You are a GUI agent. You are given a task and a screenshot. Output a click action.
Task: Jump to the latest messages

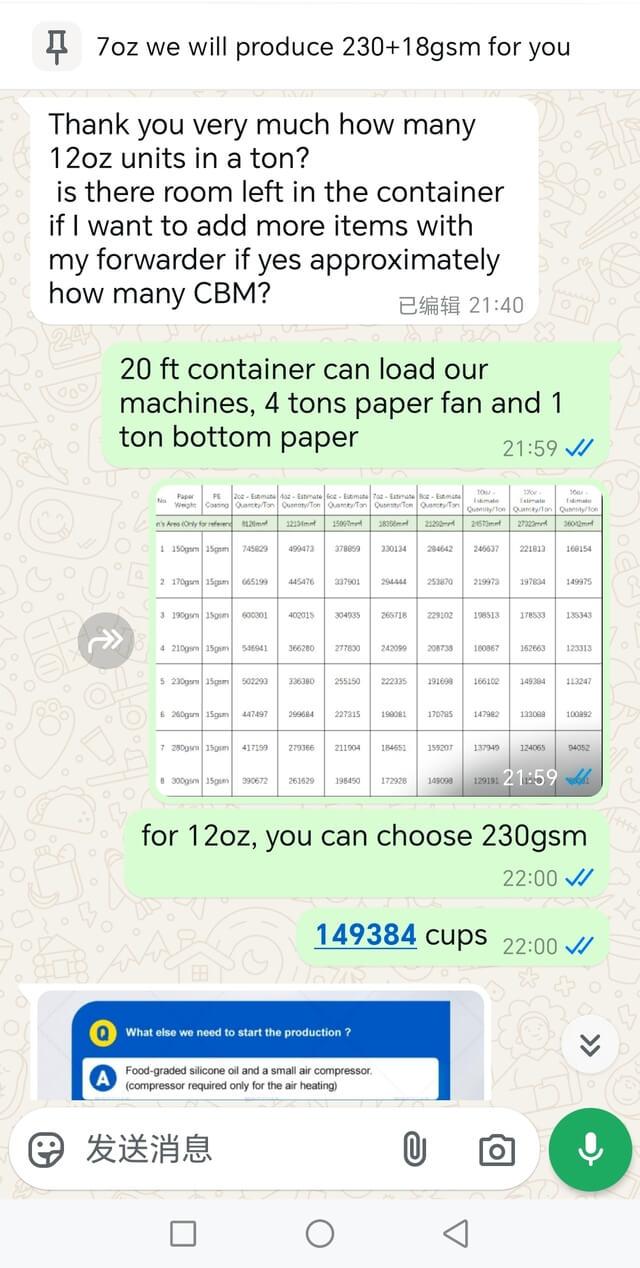[x=590, y=1046]
